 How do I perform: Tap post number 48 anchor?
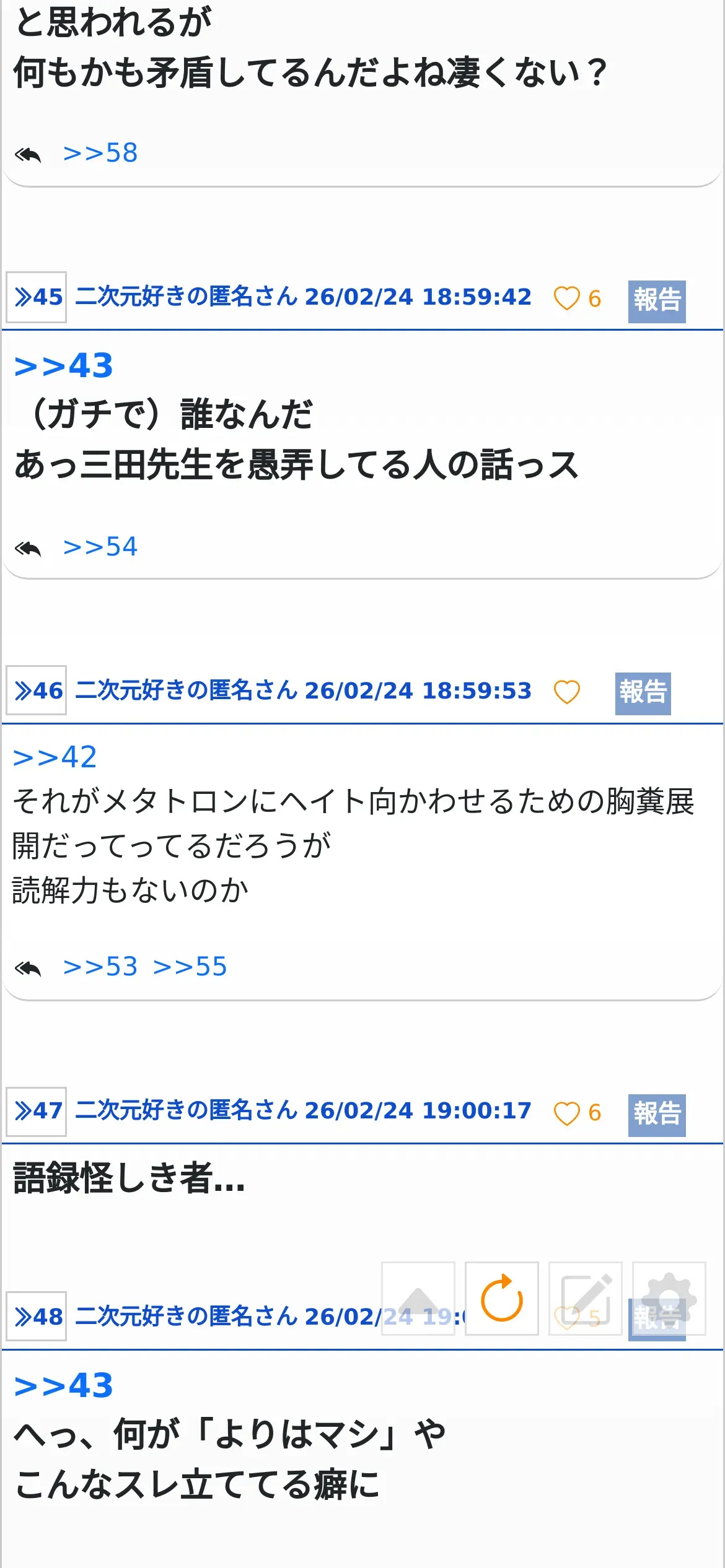coord(37,1317)
